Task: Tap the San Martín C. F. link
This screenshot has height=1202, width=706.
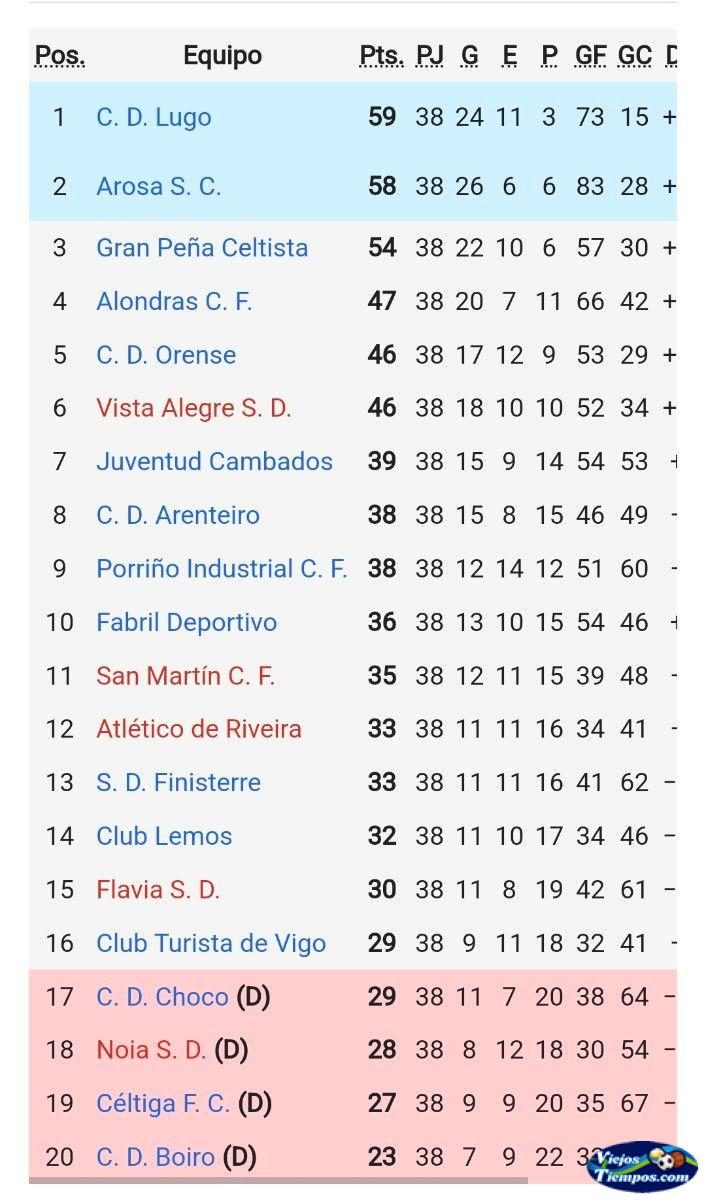Action: pyautogui.click(x=185, y=676)
